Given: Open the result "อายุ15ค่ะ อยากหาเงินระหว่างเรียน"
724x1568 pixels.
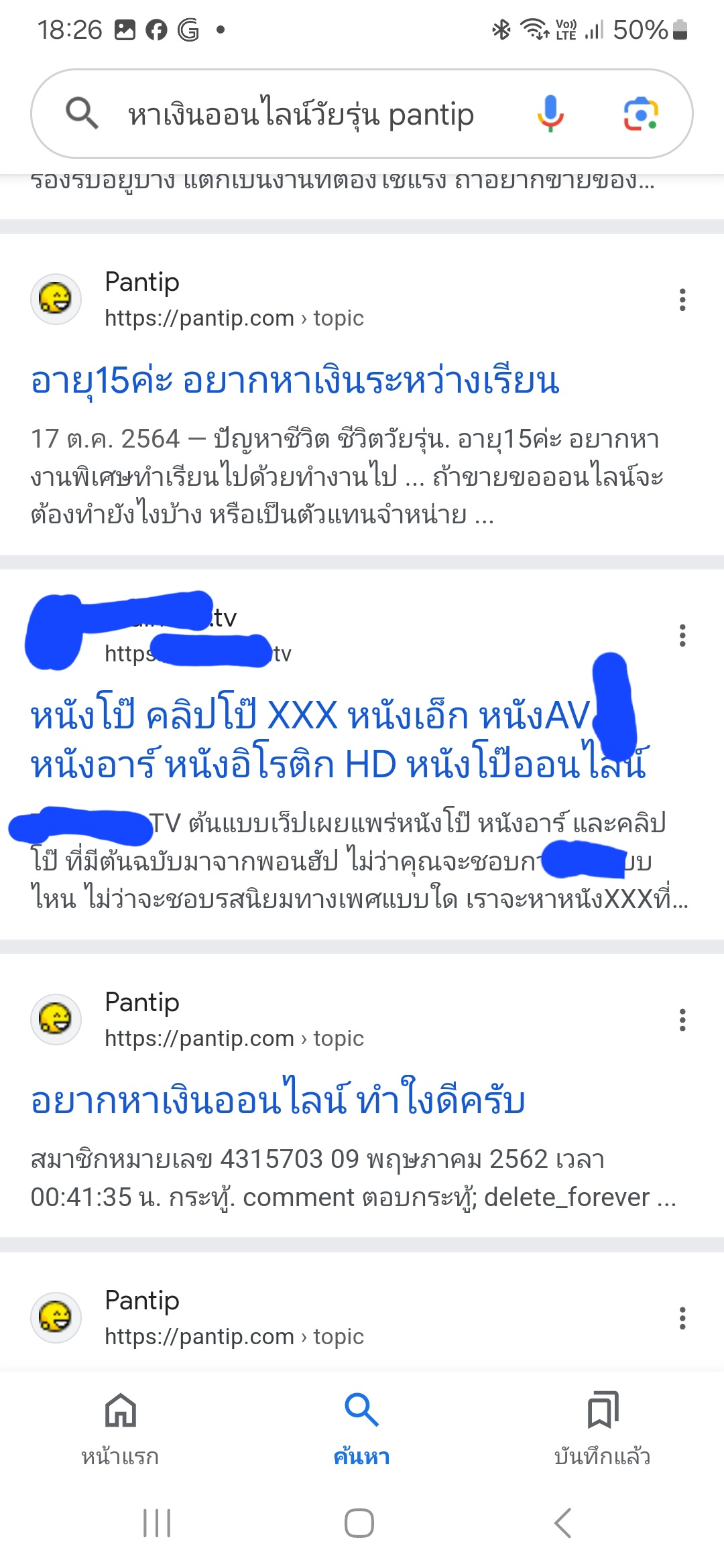Looking at the screenshot, I should [295, 381].
